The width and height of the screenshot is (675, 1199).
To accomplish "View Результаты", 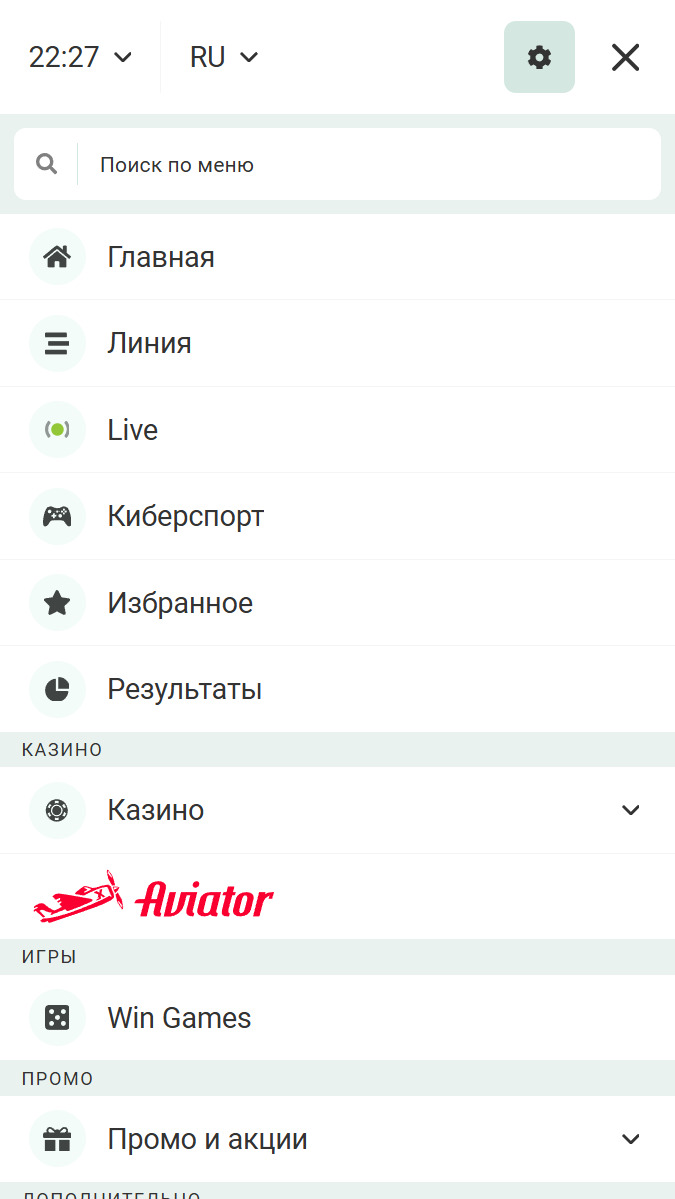I will (x=337, y=689).
